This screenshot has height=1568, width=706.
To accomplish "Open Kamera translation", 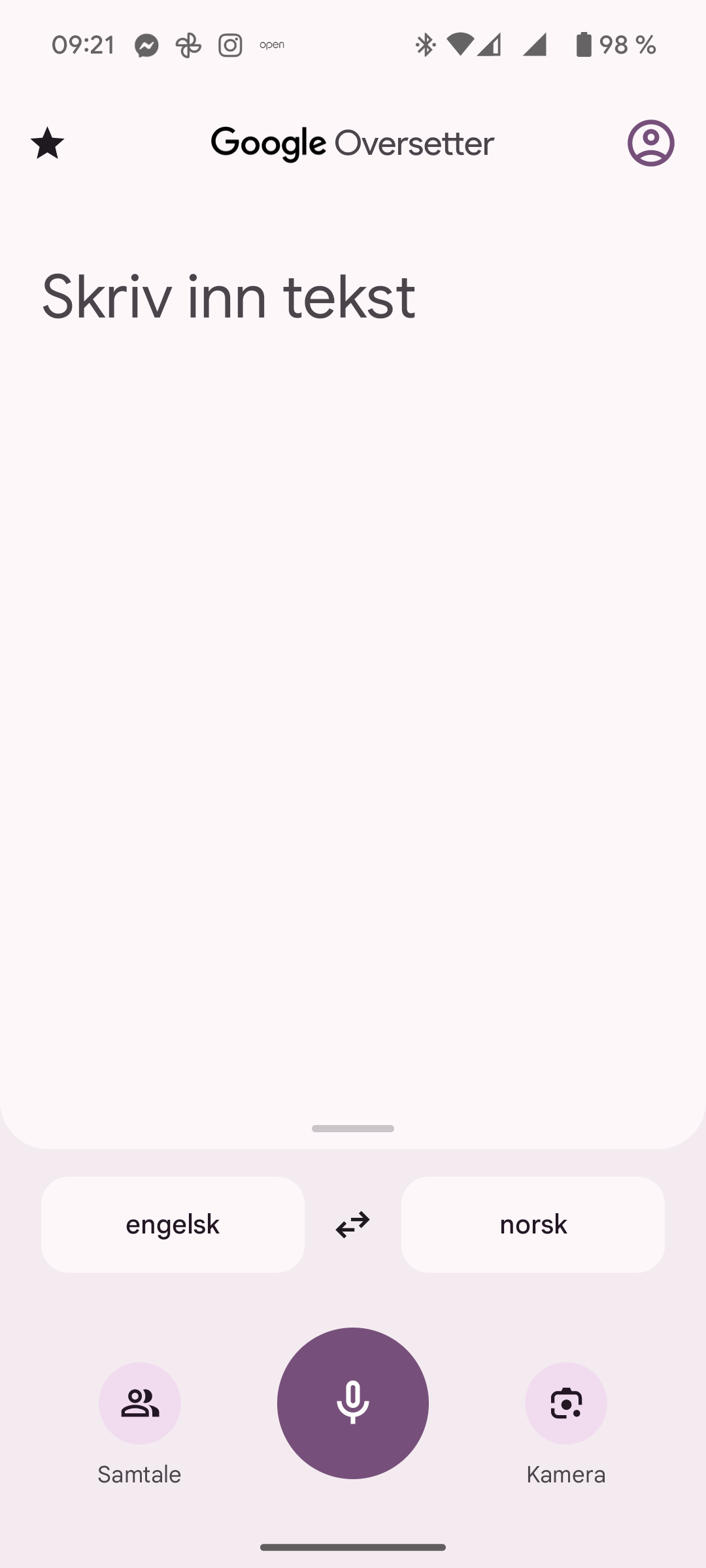I will [565, 1403].
